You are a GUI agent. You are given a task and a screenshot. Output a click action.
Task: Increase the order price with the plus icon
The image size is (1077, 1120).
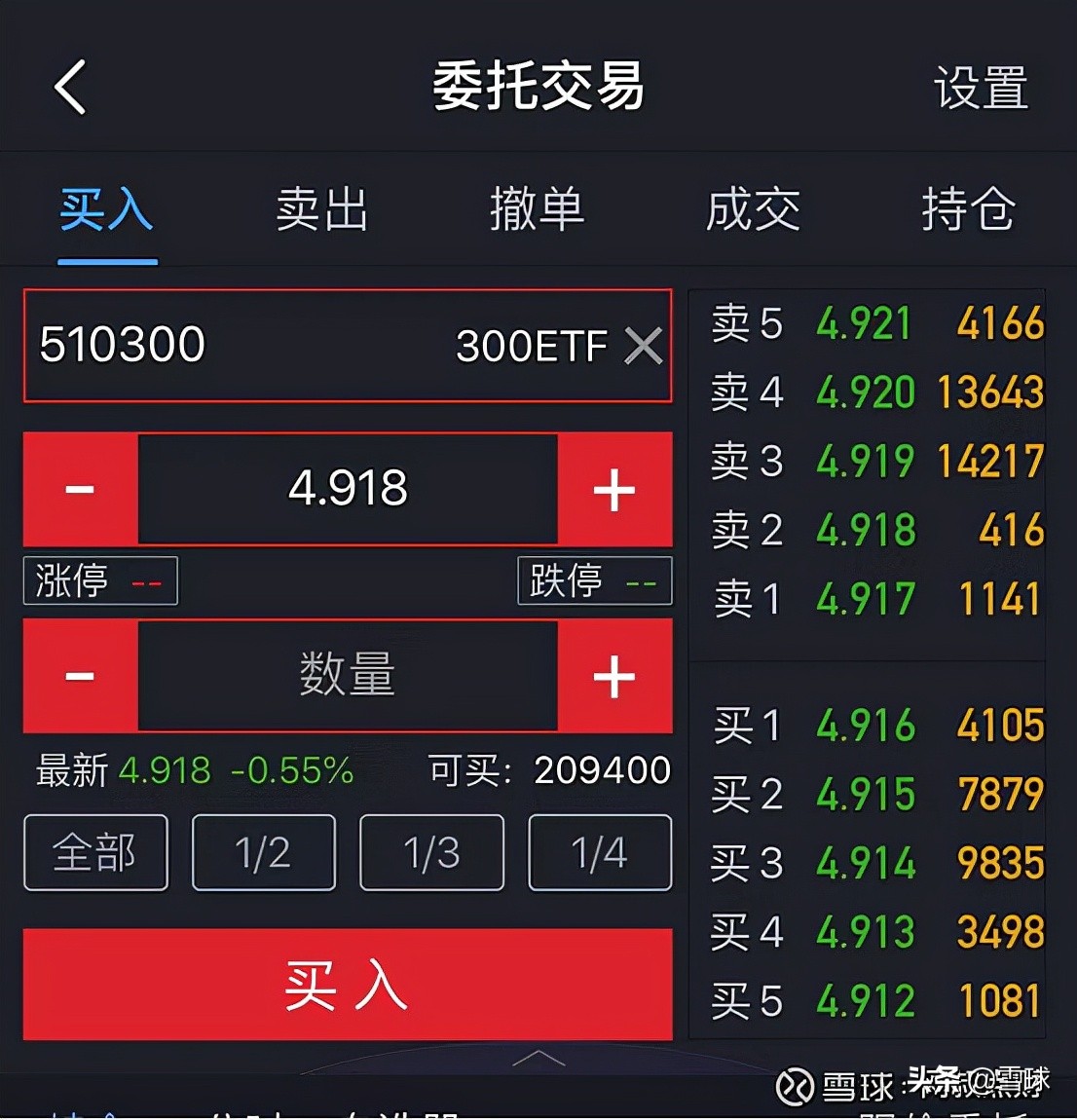[613, 491]
